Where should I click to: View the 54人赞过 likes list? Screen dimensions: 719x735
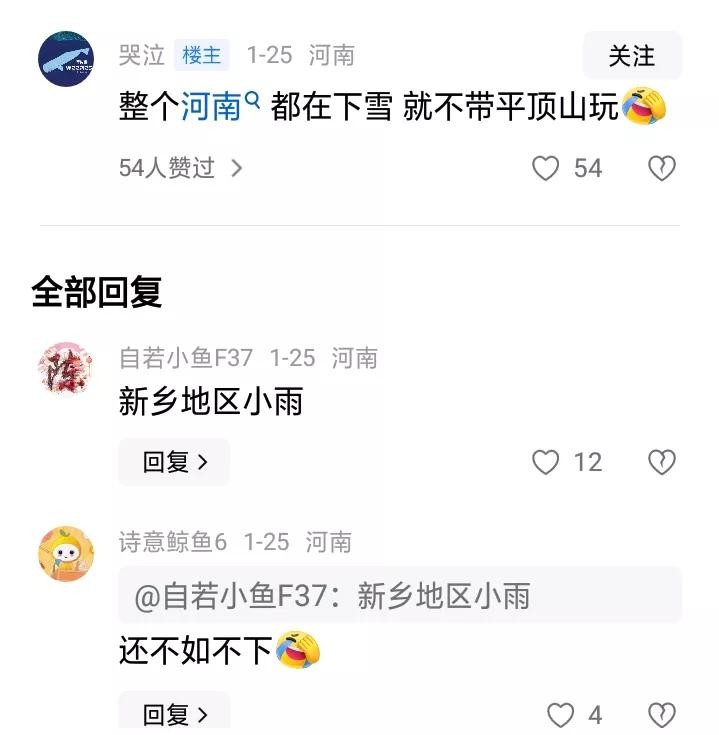coord(180,168)
